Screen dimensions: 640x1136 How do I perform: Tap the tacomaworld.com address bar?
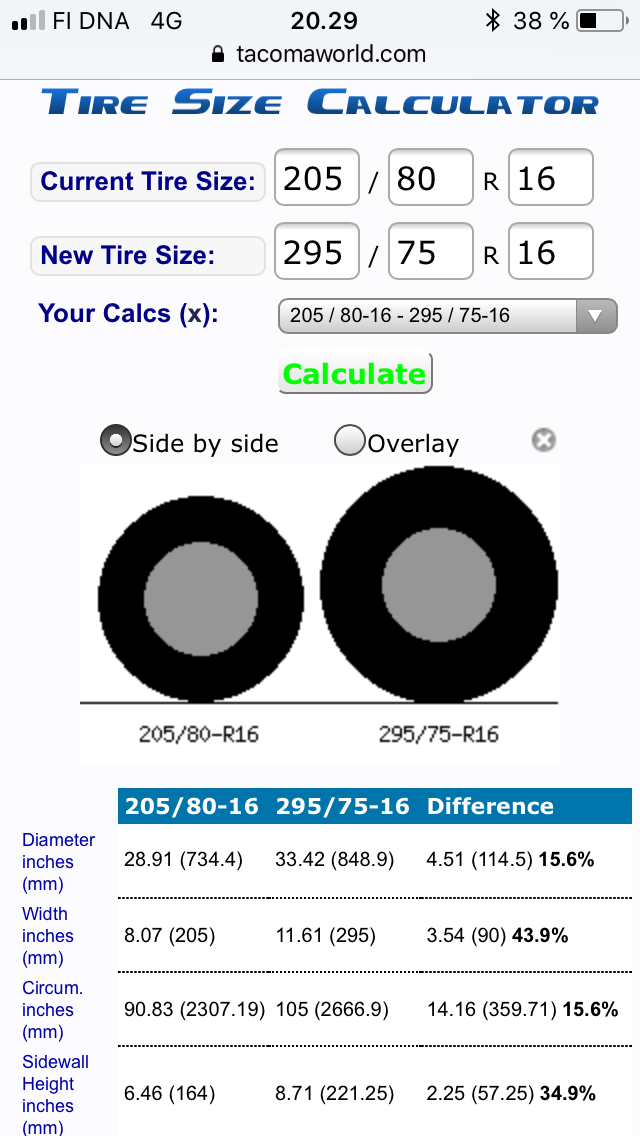(x=320, y=54)
